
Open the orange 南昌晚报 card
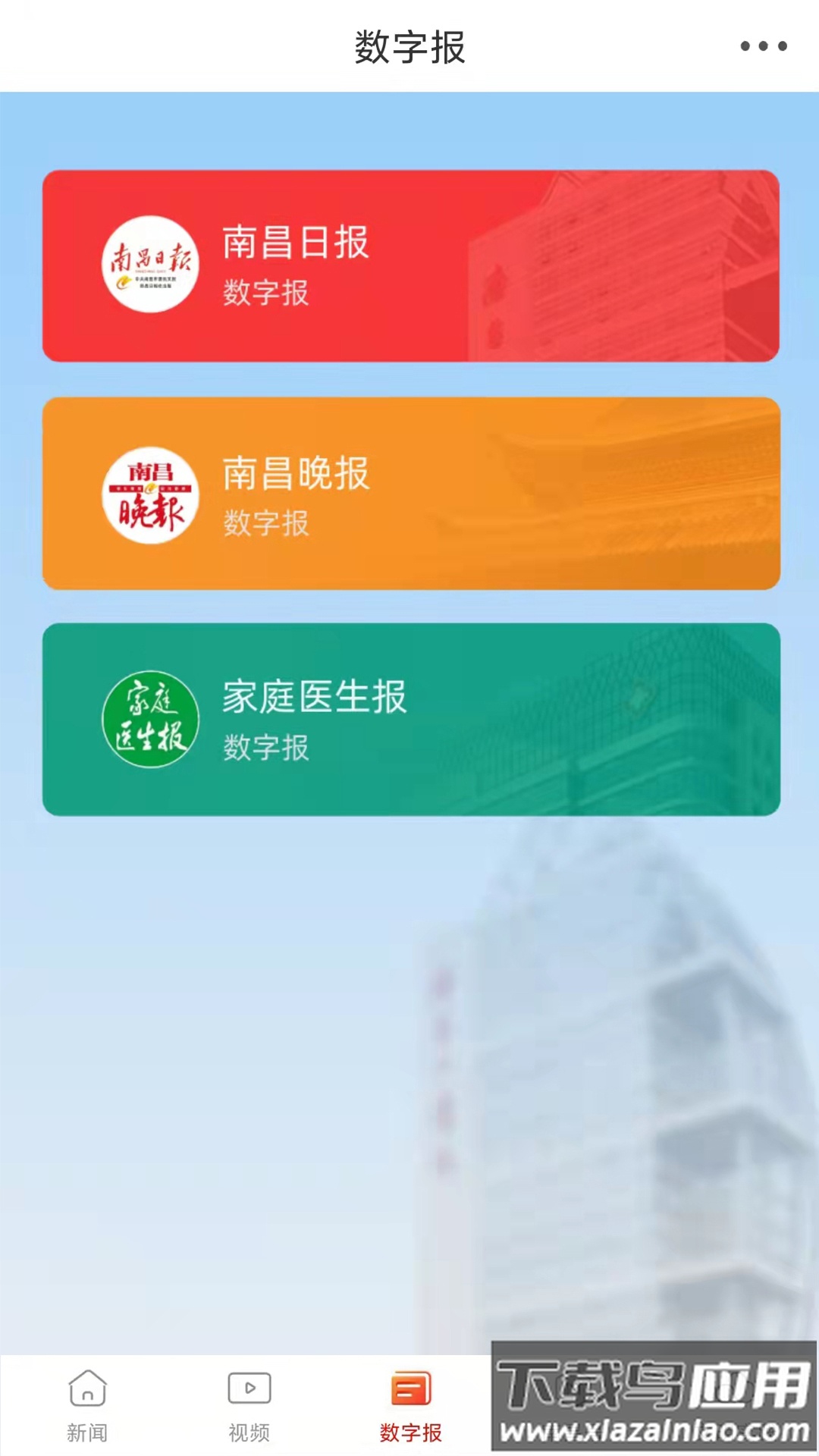409,493
